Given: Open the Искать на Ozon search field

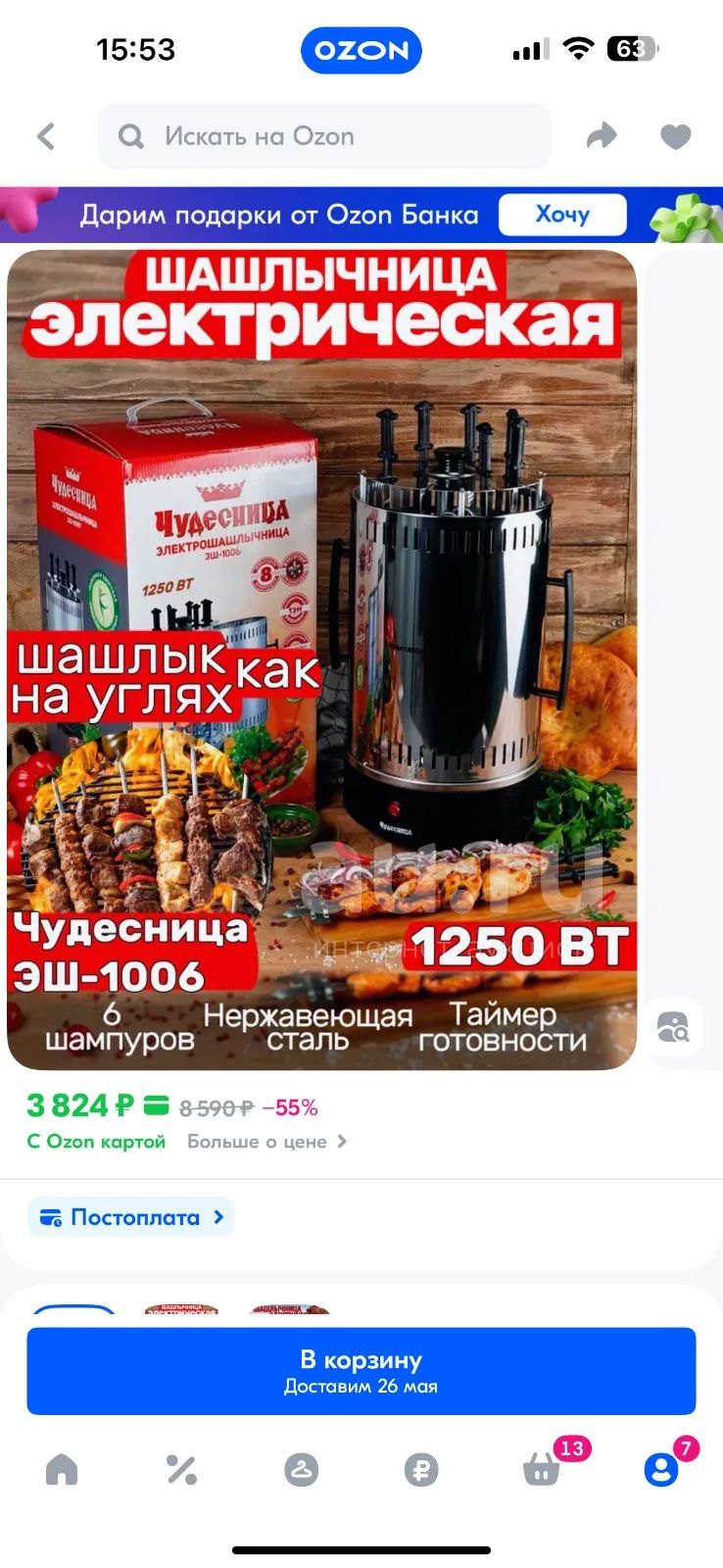Looking at the screenshot, I should coord(324,136).
